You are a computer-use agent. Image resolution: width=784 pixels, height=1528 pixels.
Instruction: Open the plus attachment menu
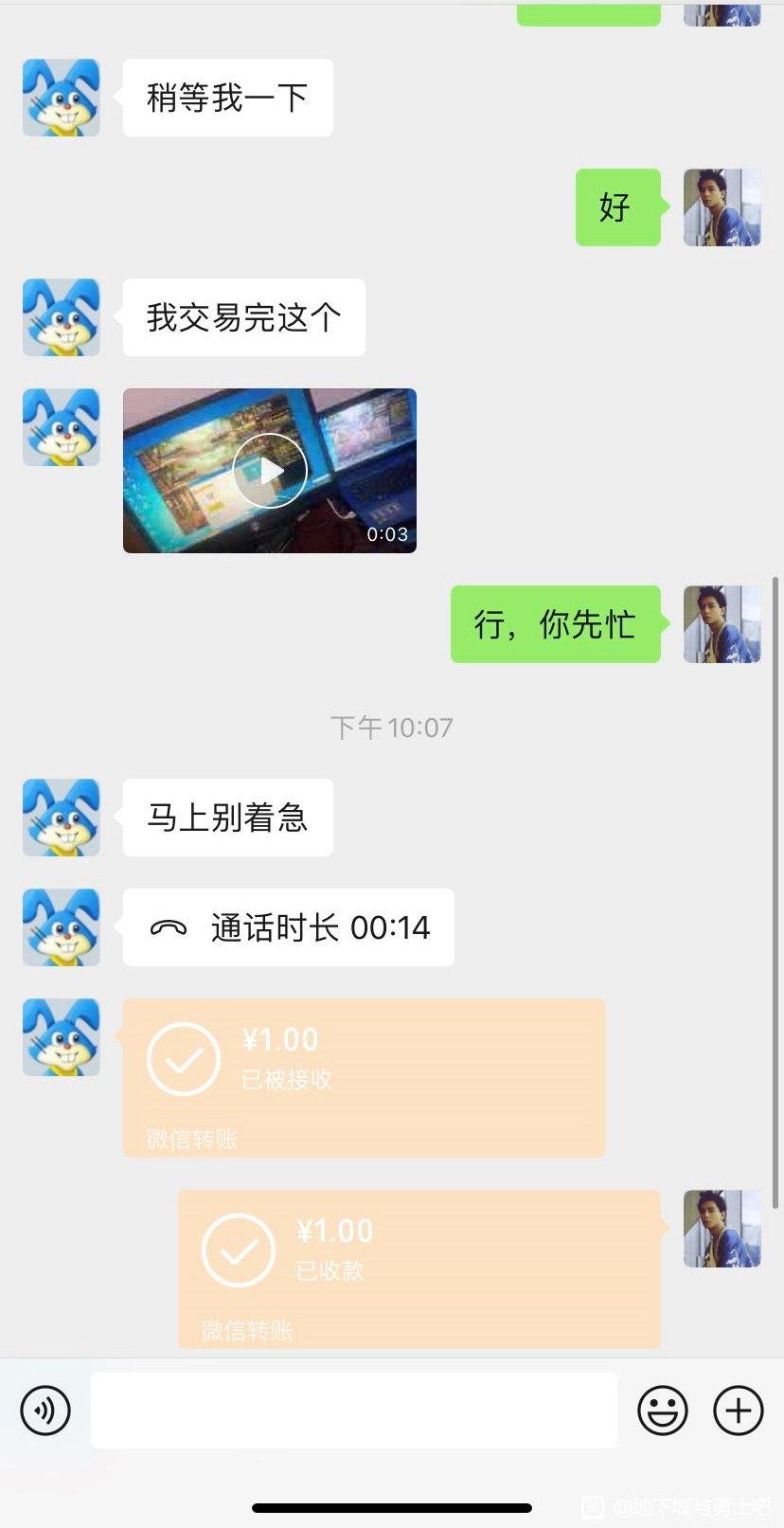click(737, 1410)
